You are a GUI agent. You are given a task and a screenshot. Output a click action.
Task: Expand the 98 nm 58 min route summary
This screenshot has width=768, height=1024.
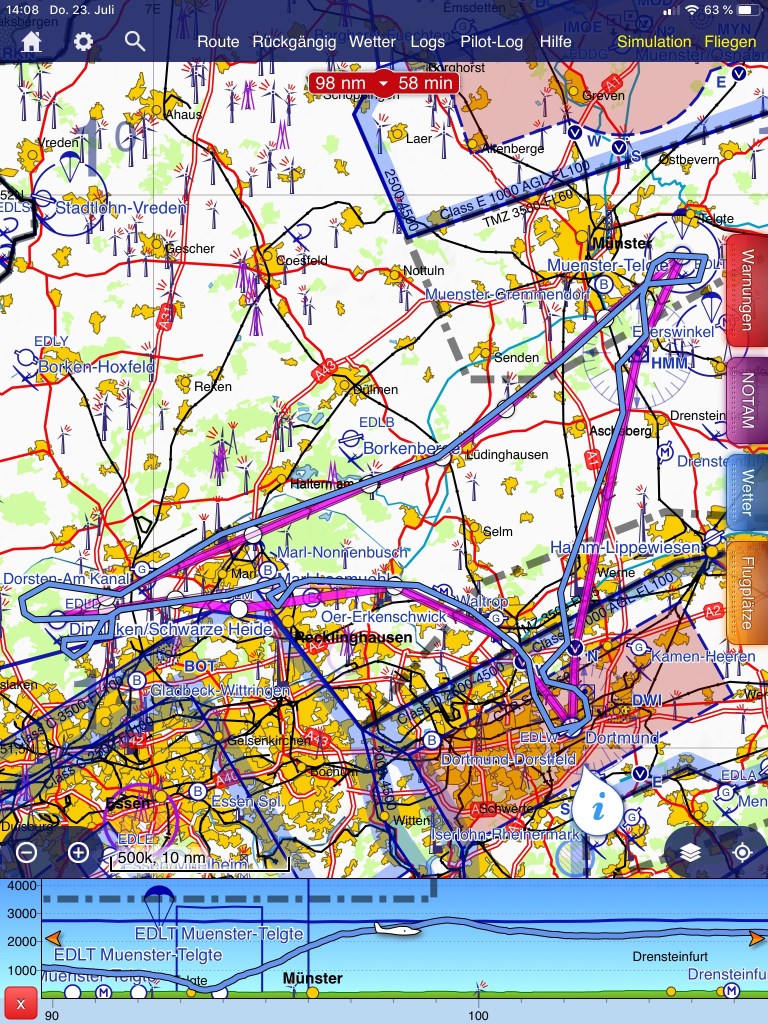tap(384, 83)
